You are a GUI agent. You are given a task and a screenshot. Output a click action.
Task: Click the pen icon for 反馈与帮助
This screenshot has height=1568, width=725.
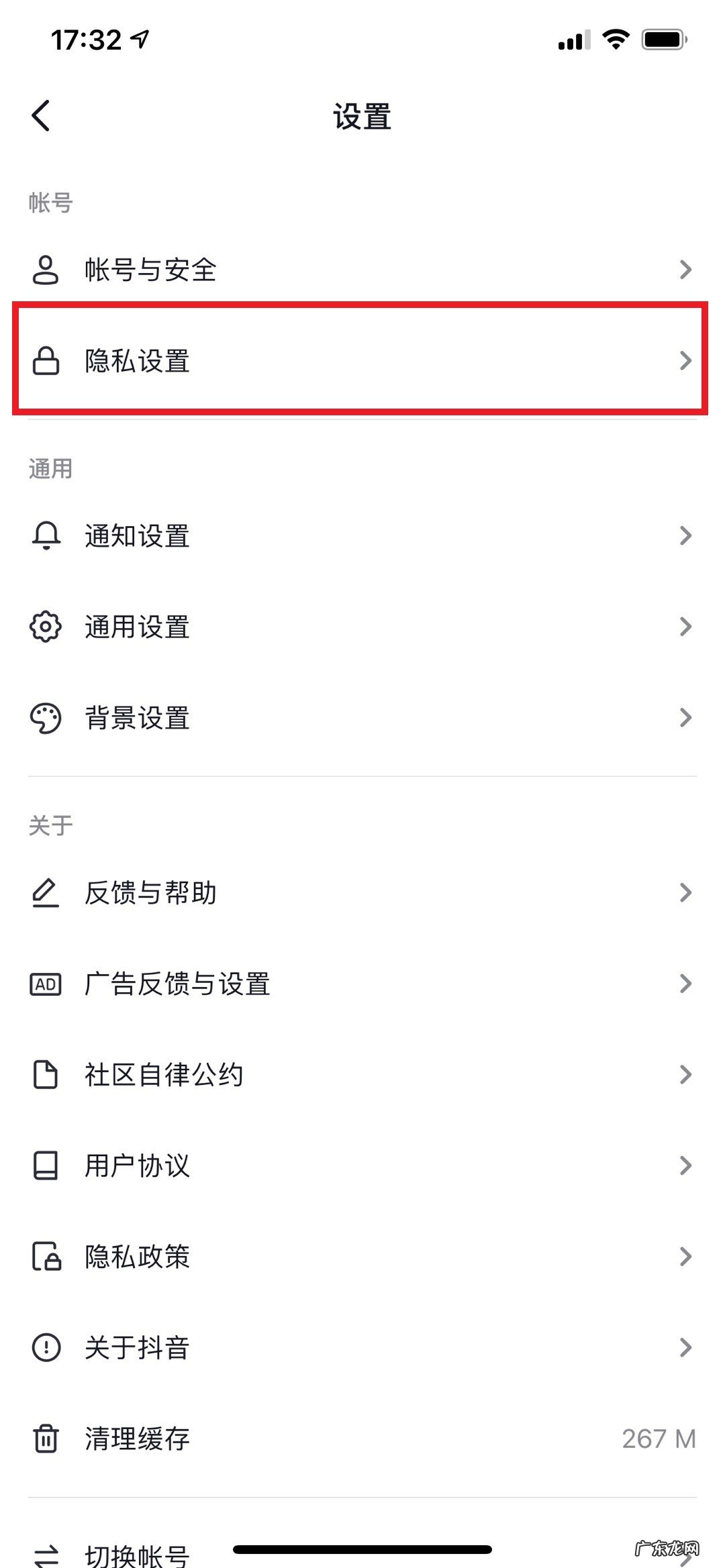click(45, 892)
